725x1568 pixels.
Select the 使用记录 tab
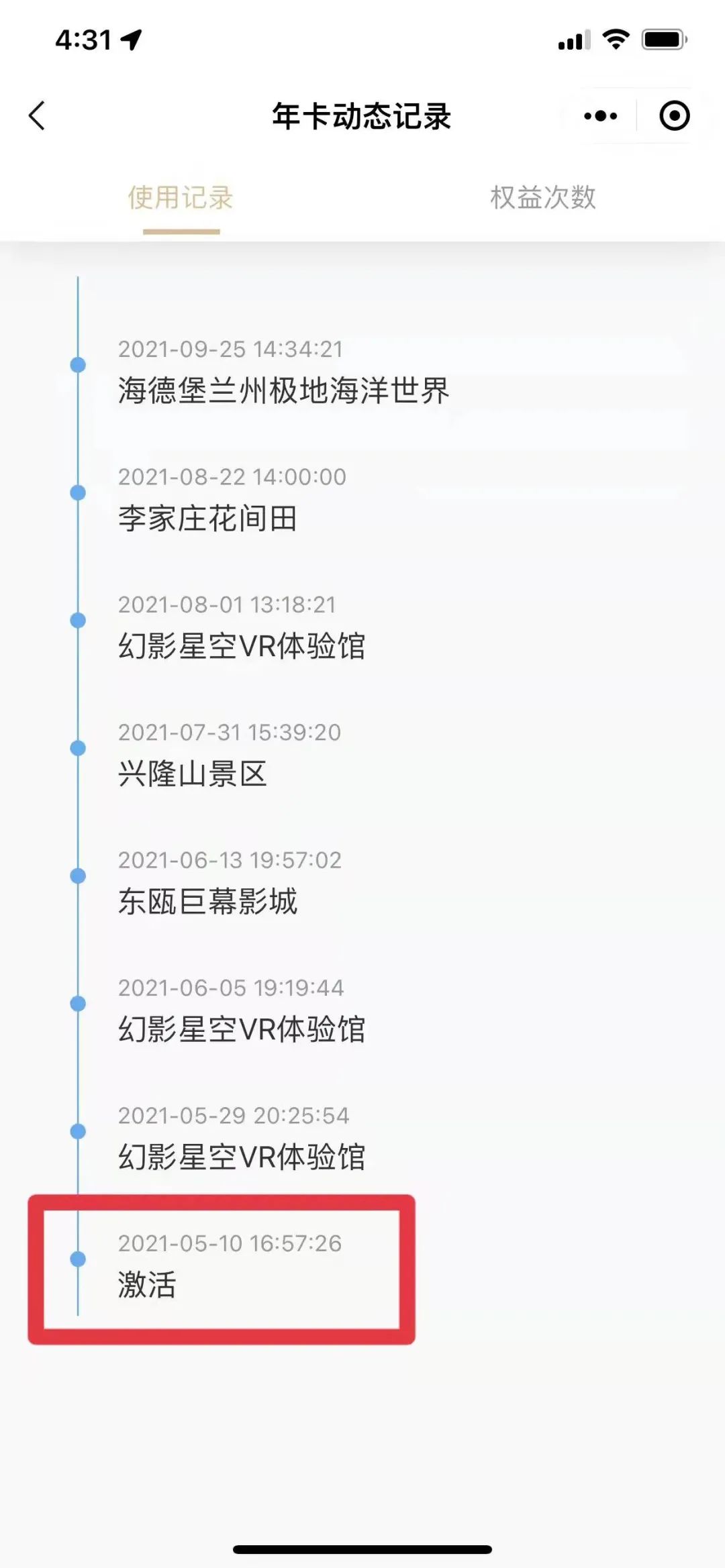point(181,198)
